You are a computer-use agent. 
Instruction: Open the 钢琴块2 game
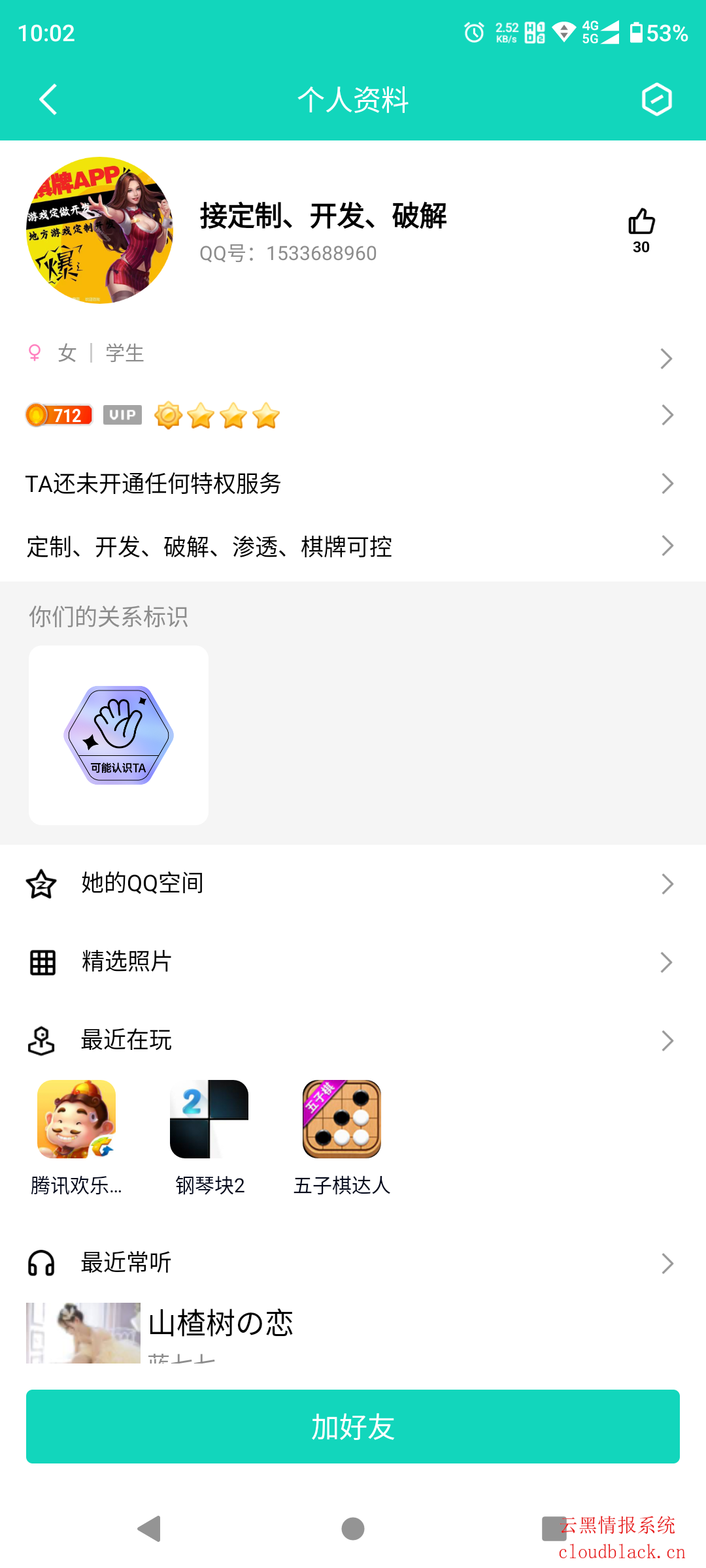tap(209, 1119)
